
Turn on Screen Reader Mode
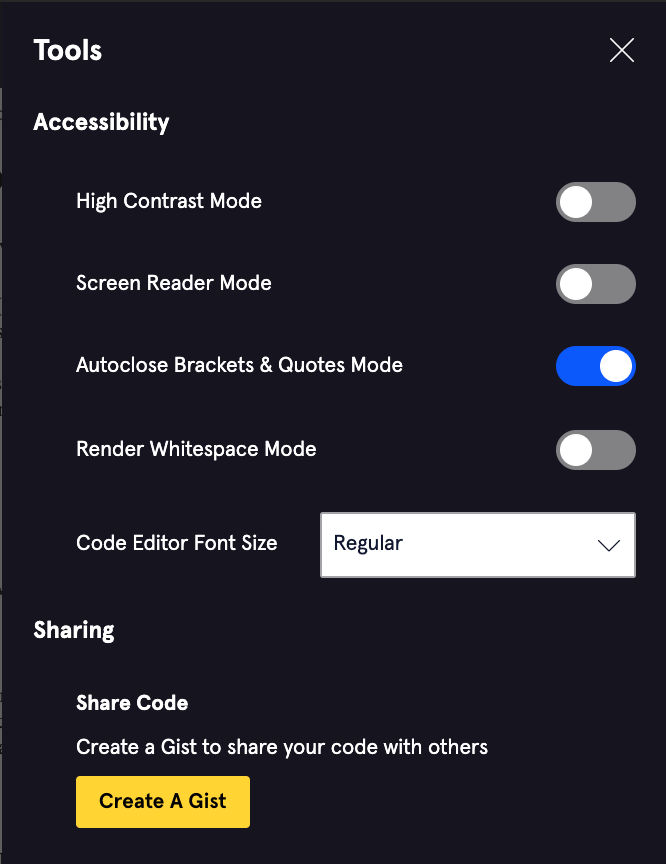[x=596, y=284]
